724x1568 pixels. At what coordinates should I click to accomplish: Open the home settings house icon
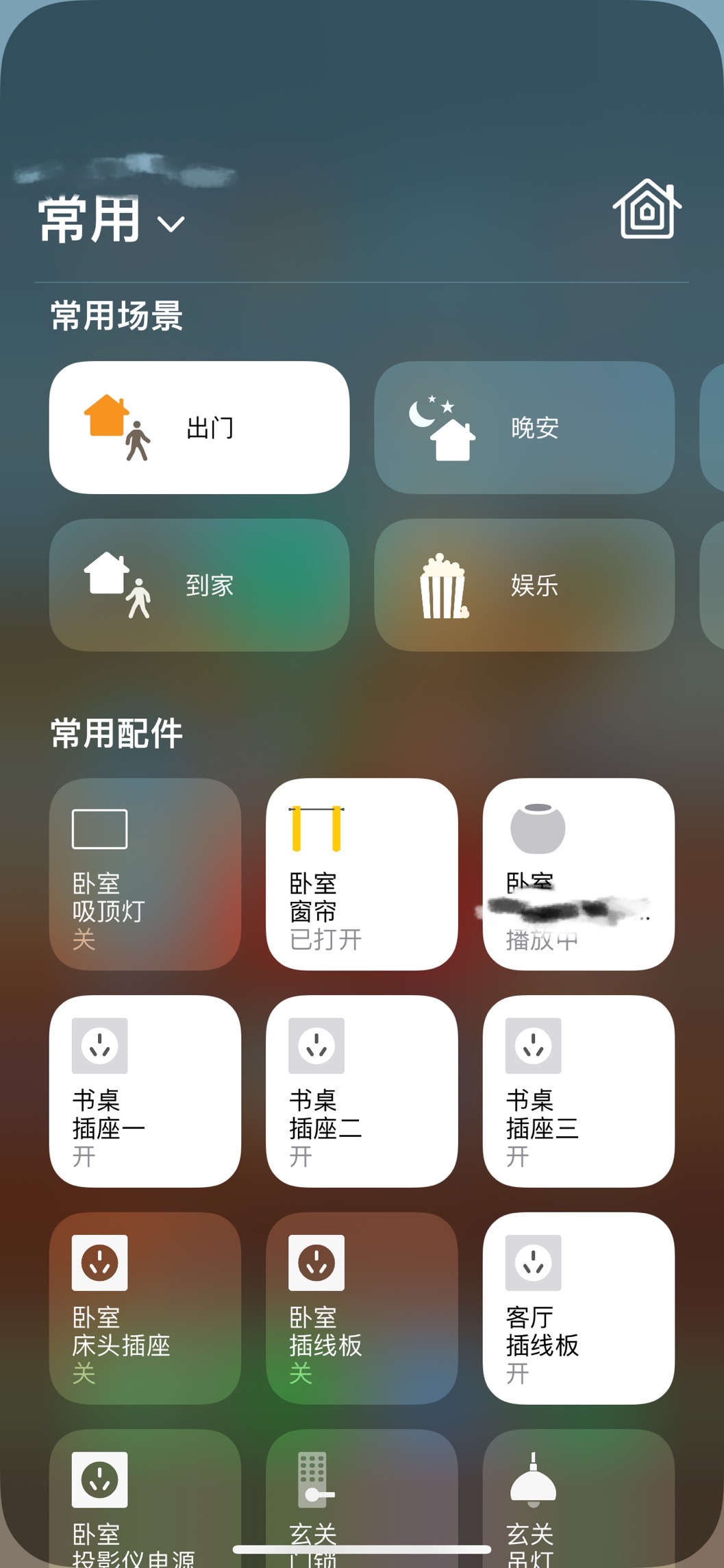point(647,209)
